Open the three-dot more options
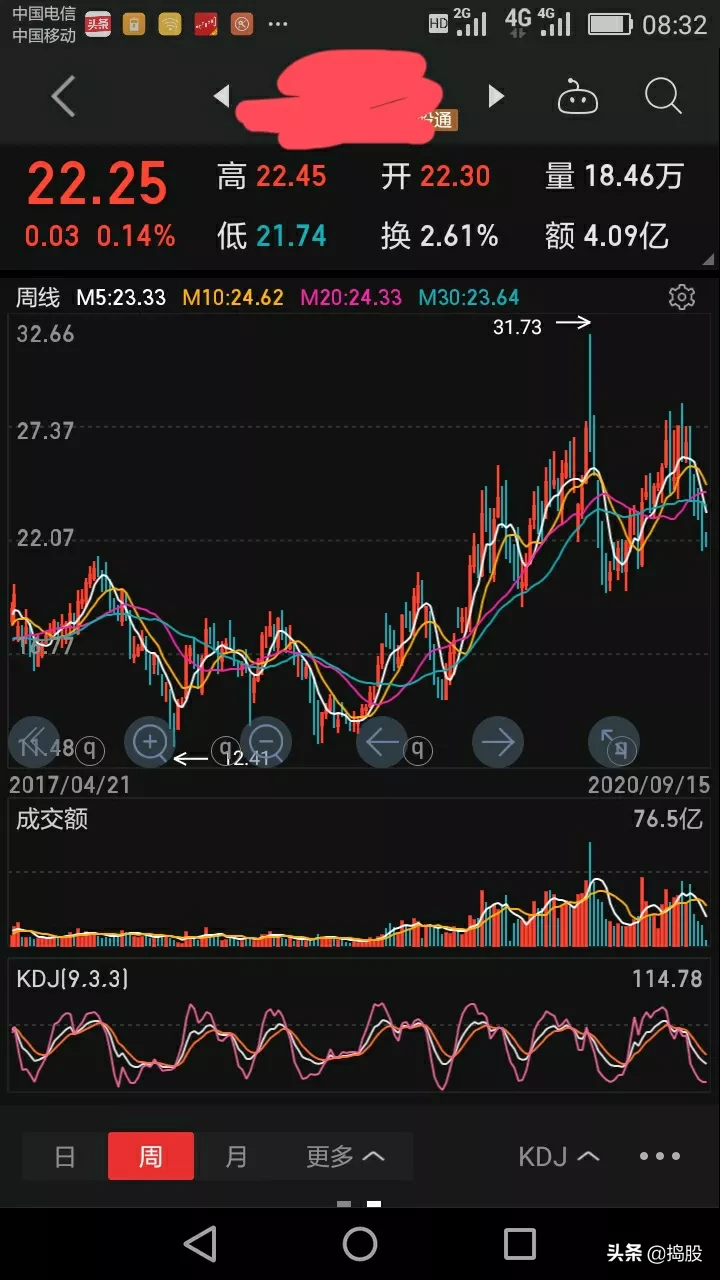The image size is (720, 1280). [x=660, y=1157]
